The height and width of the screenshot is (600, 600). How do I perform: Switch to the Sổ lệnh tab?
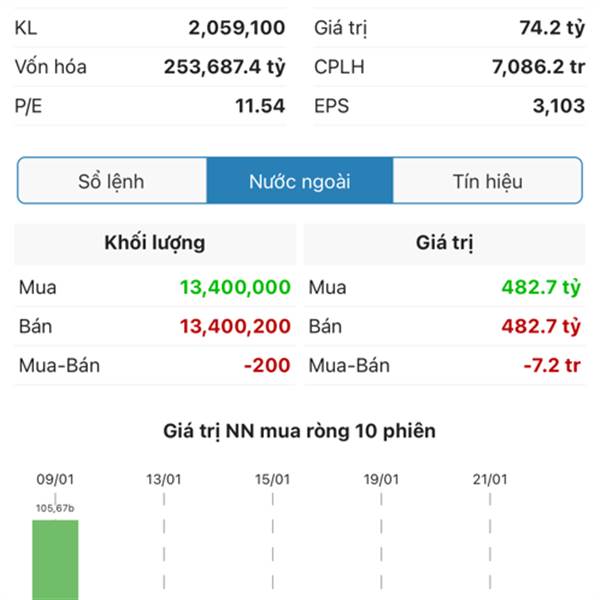tap(112, 181)
